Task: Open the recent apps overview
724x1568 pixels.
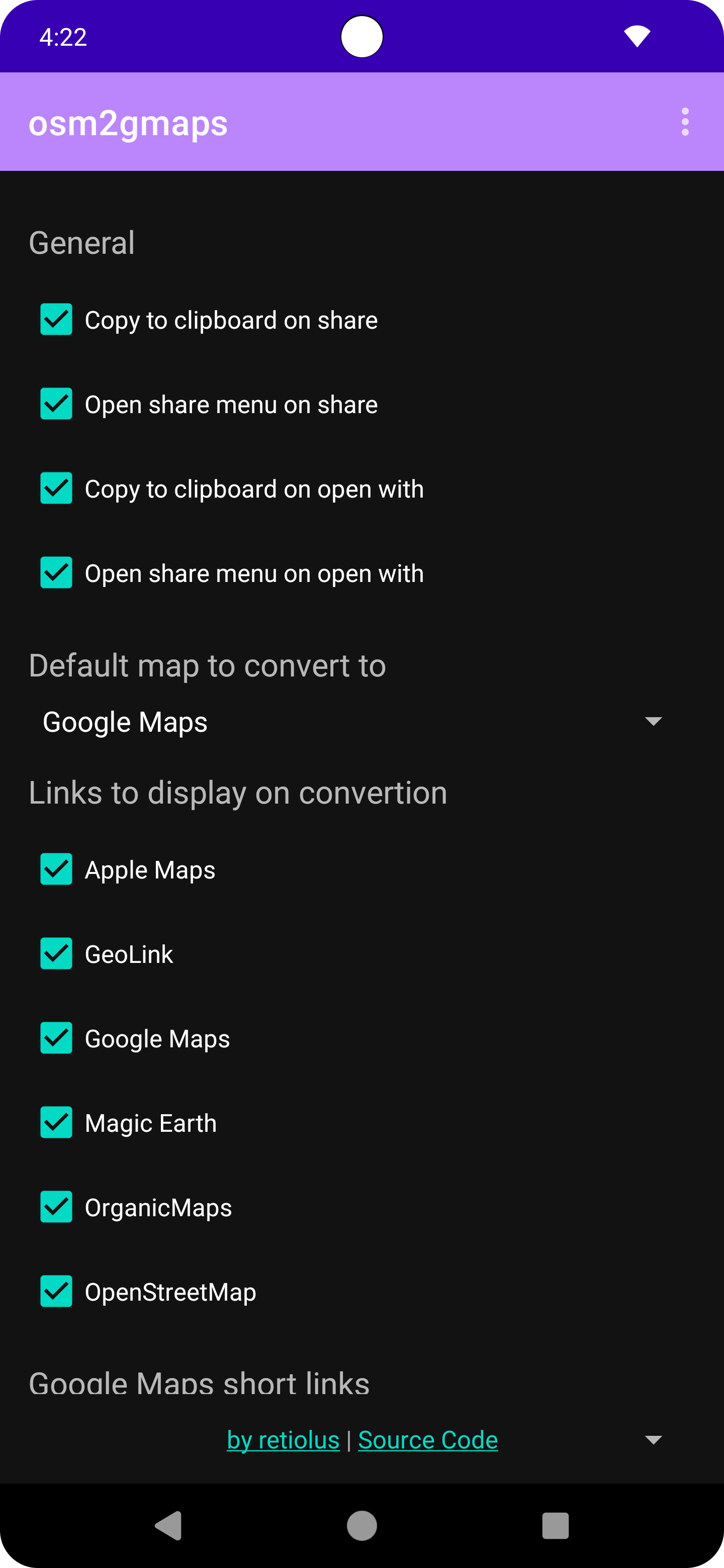Action: click(555, 1526)
